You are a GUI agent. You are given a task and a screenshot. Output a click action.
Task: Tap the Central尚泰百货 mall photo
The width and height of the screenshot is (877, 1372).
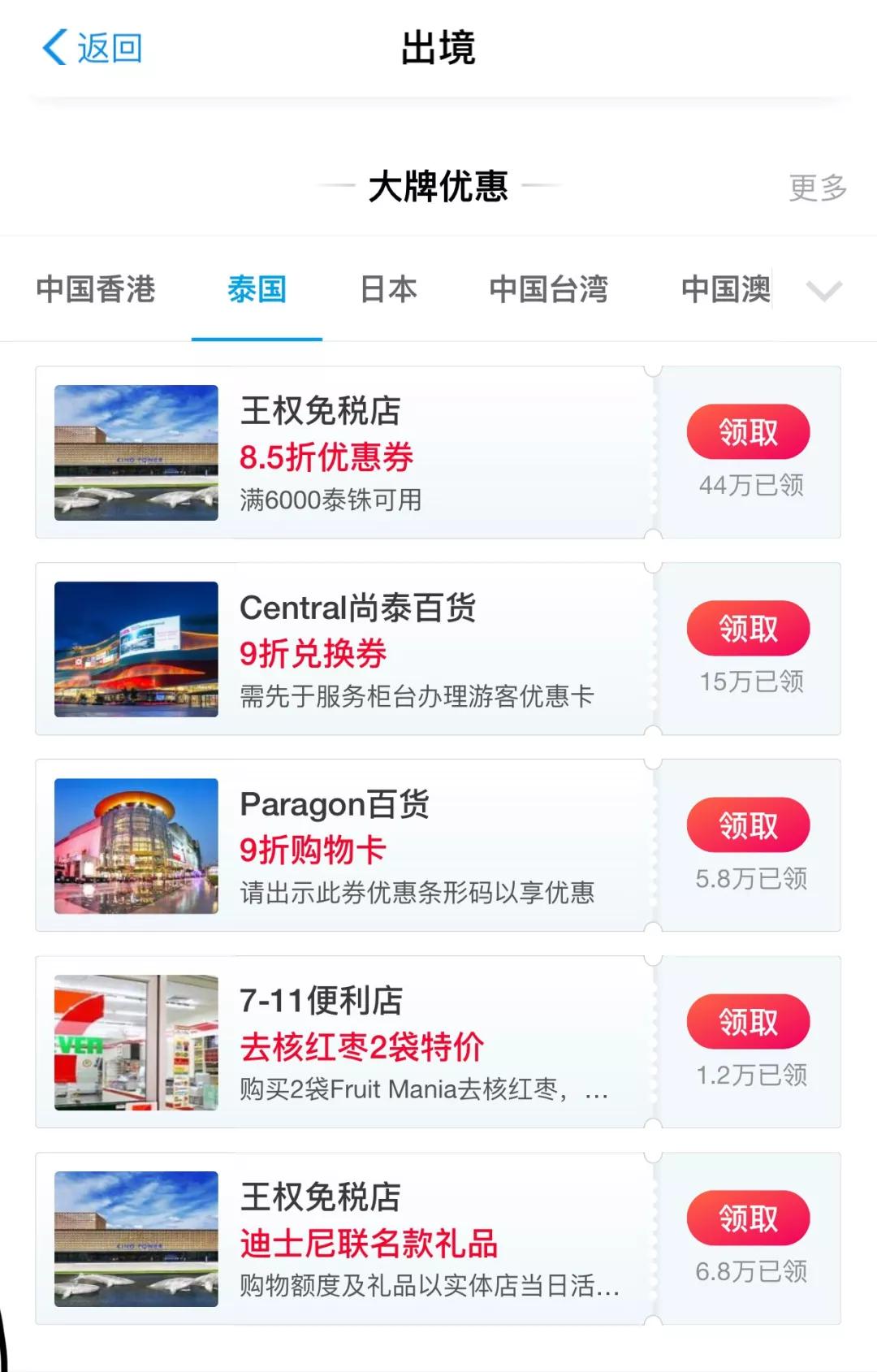click(x=136, y=649)
